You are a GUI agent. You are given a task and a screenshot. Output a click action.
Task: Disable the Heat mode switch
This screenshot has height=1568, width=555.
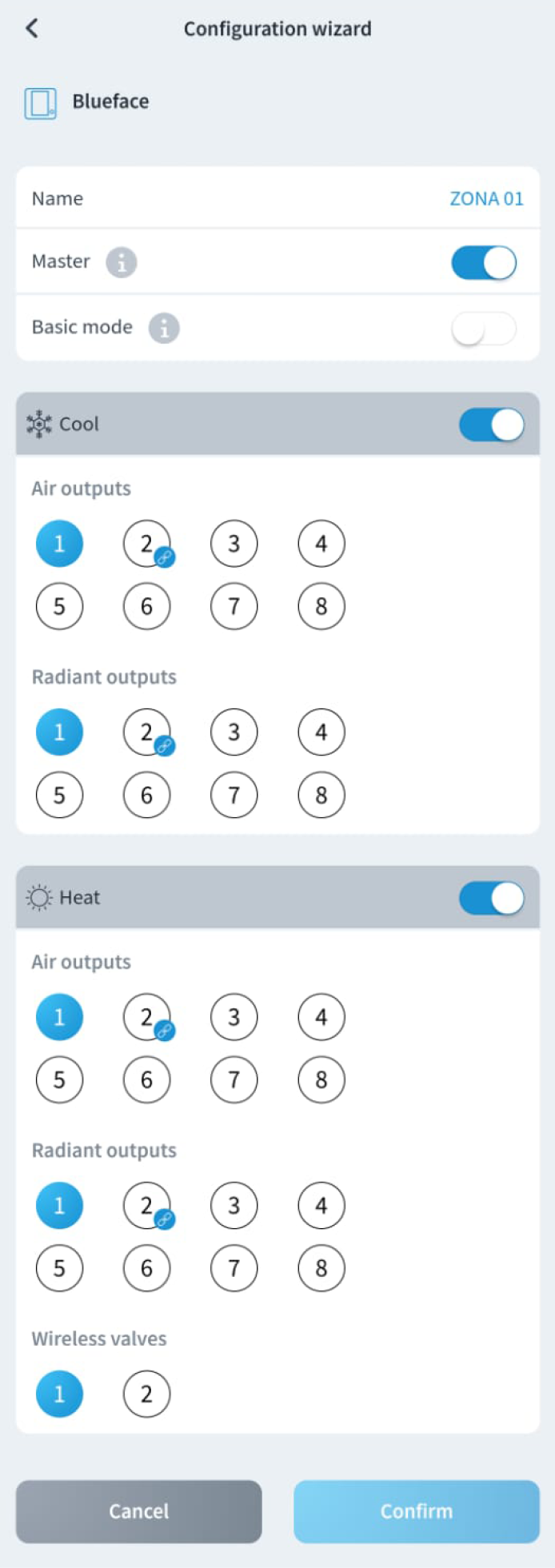(491, 898)
